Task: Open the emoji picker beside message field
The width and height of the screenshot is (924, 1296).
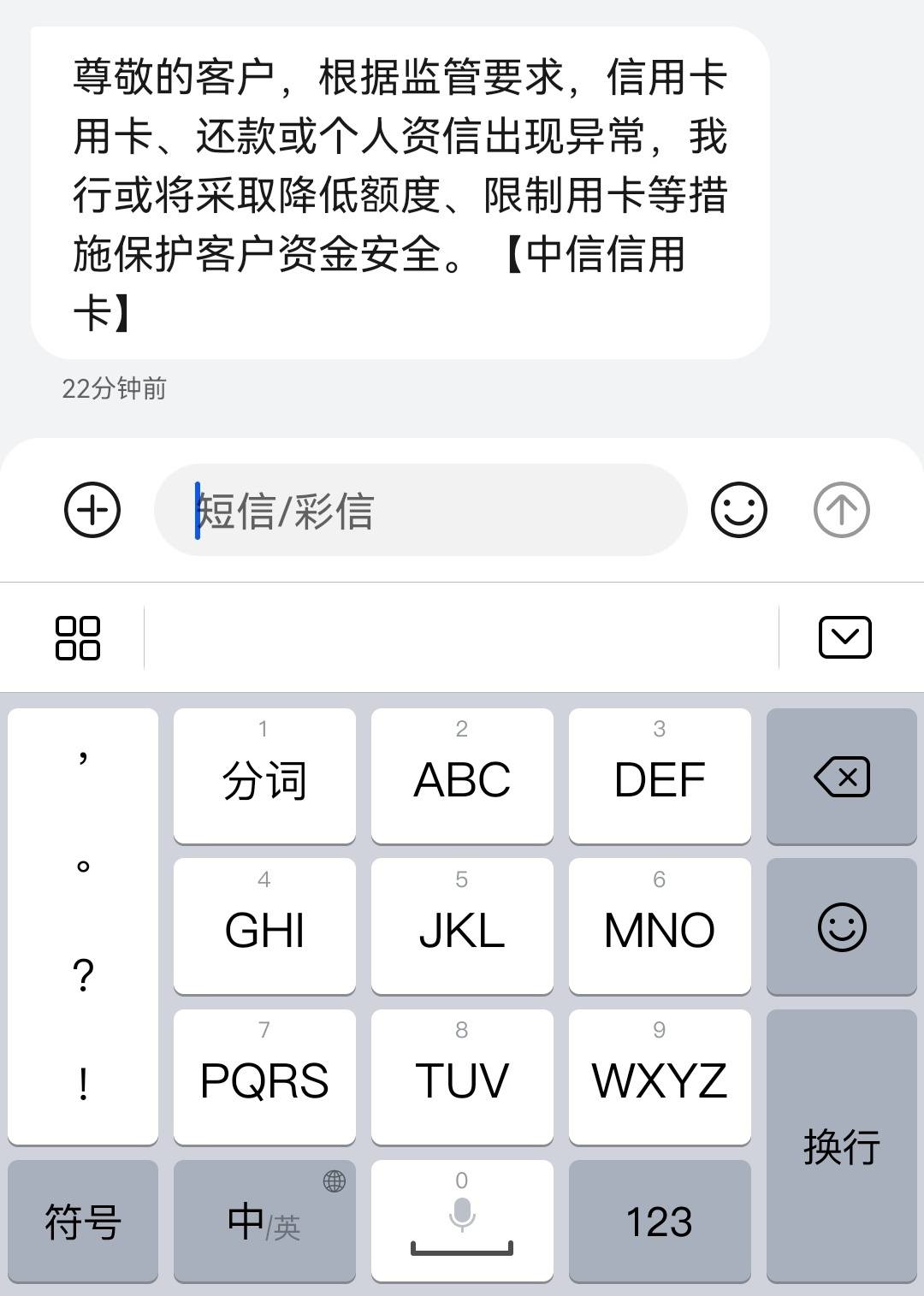Action: [738, 511]
